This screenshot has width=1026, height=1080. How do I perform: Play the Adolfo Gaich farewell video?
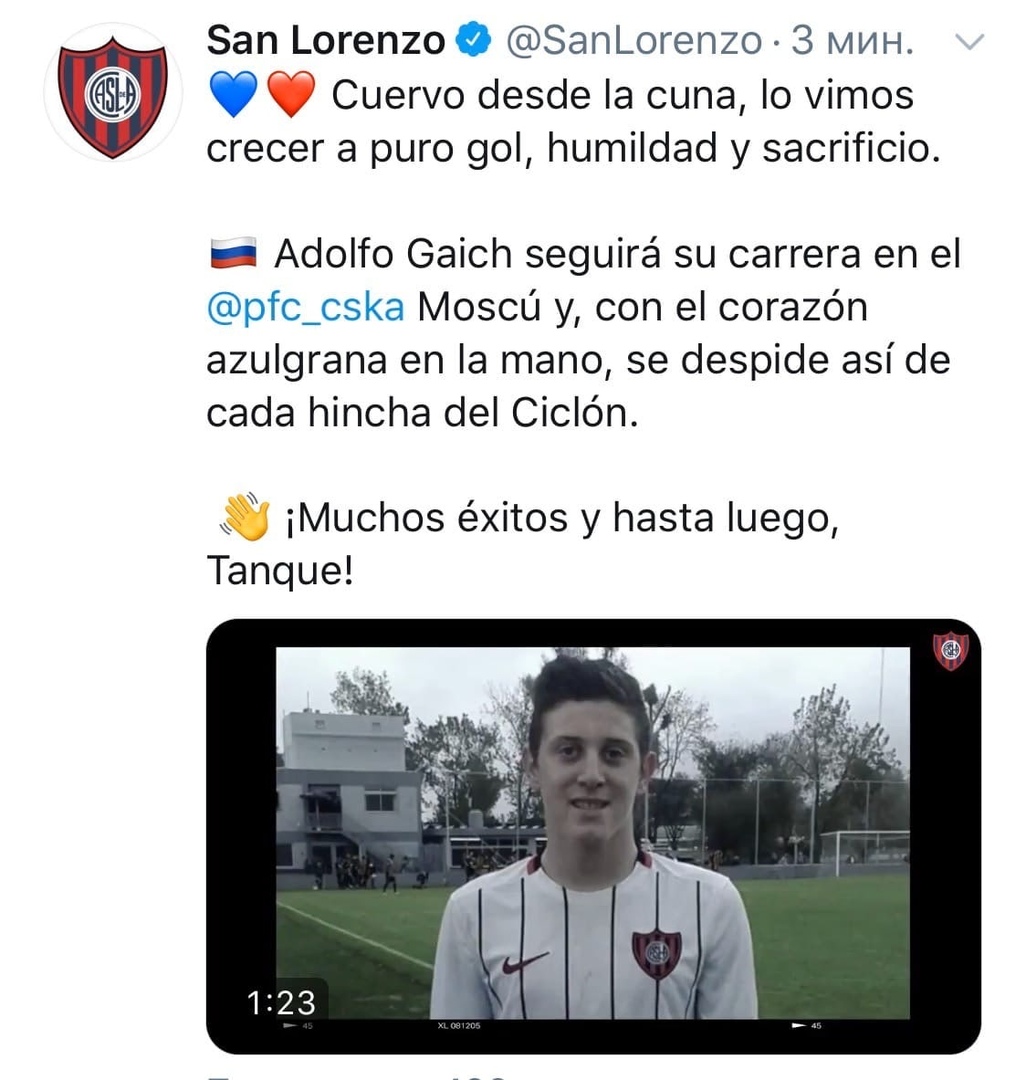pos(593,833)
